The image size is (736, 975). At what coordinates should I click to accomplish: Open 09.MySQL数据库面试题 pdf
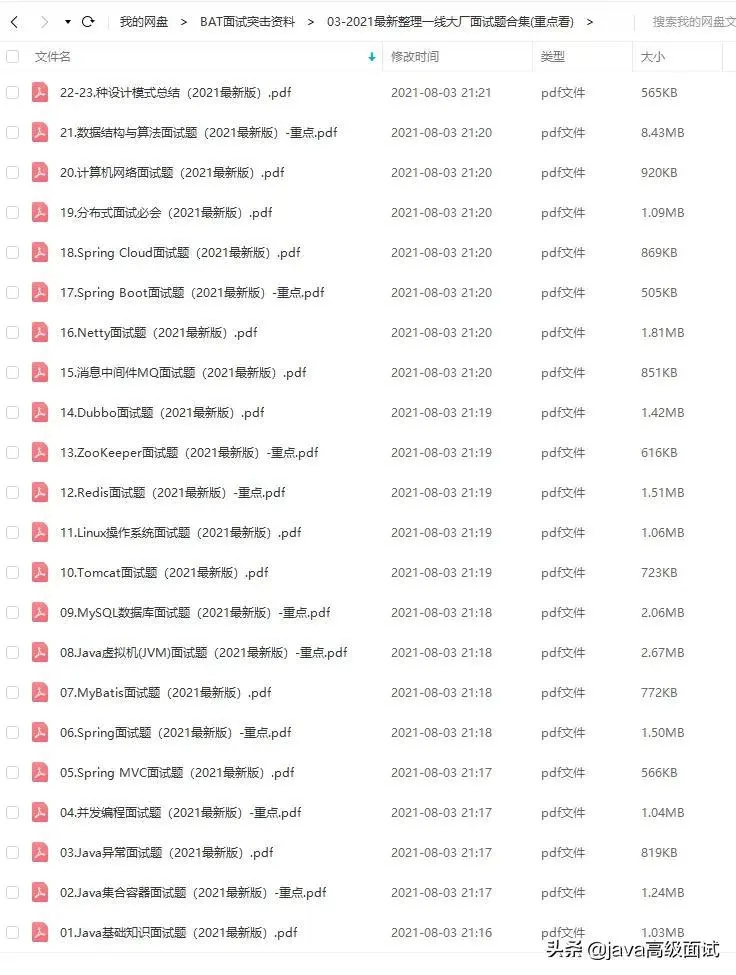coord(195,613)
